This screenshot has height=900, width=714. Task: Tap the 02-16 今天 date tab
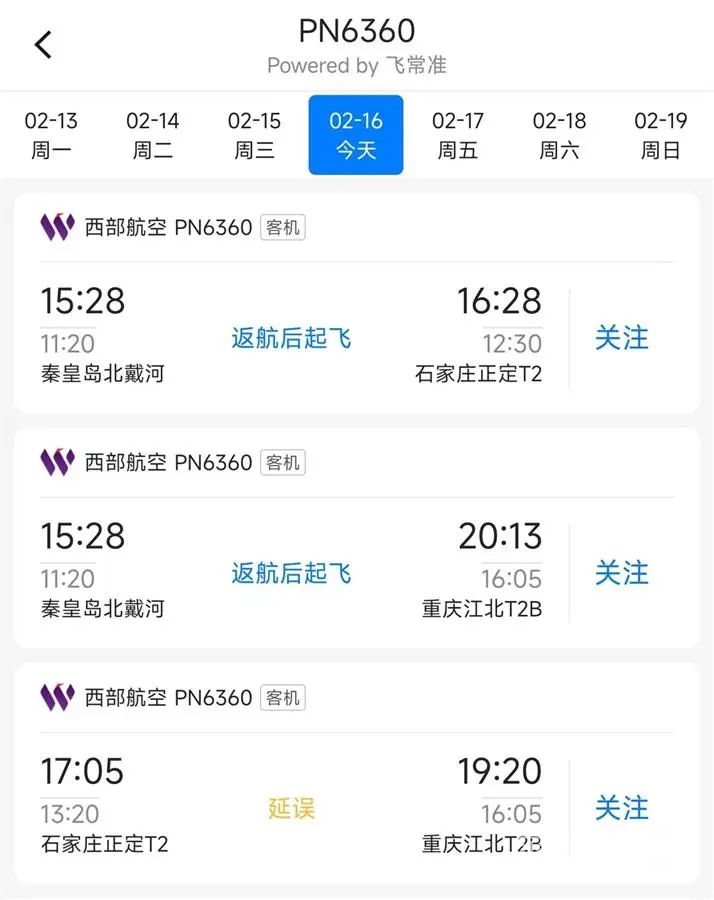tap(356, 135)
